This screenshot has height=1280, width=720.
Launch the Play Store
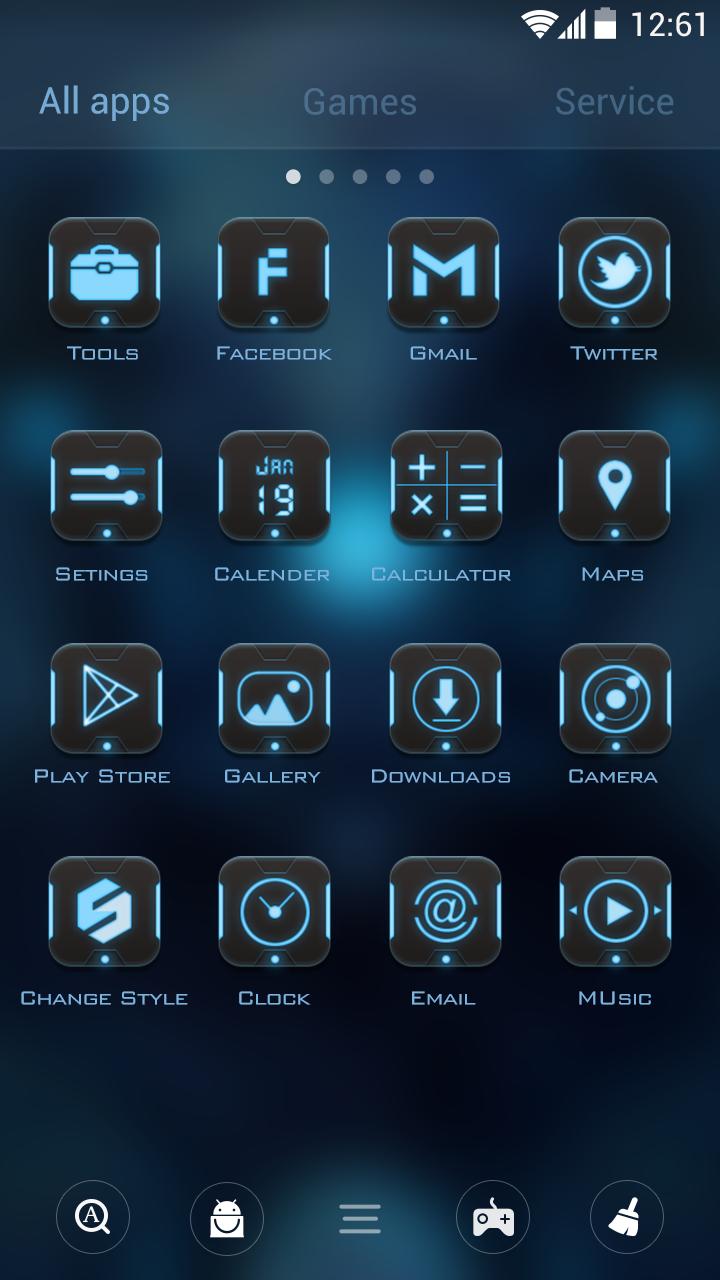106,698
